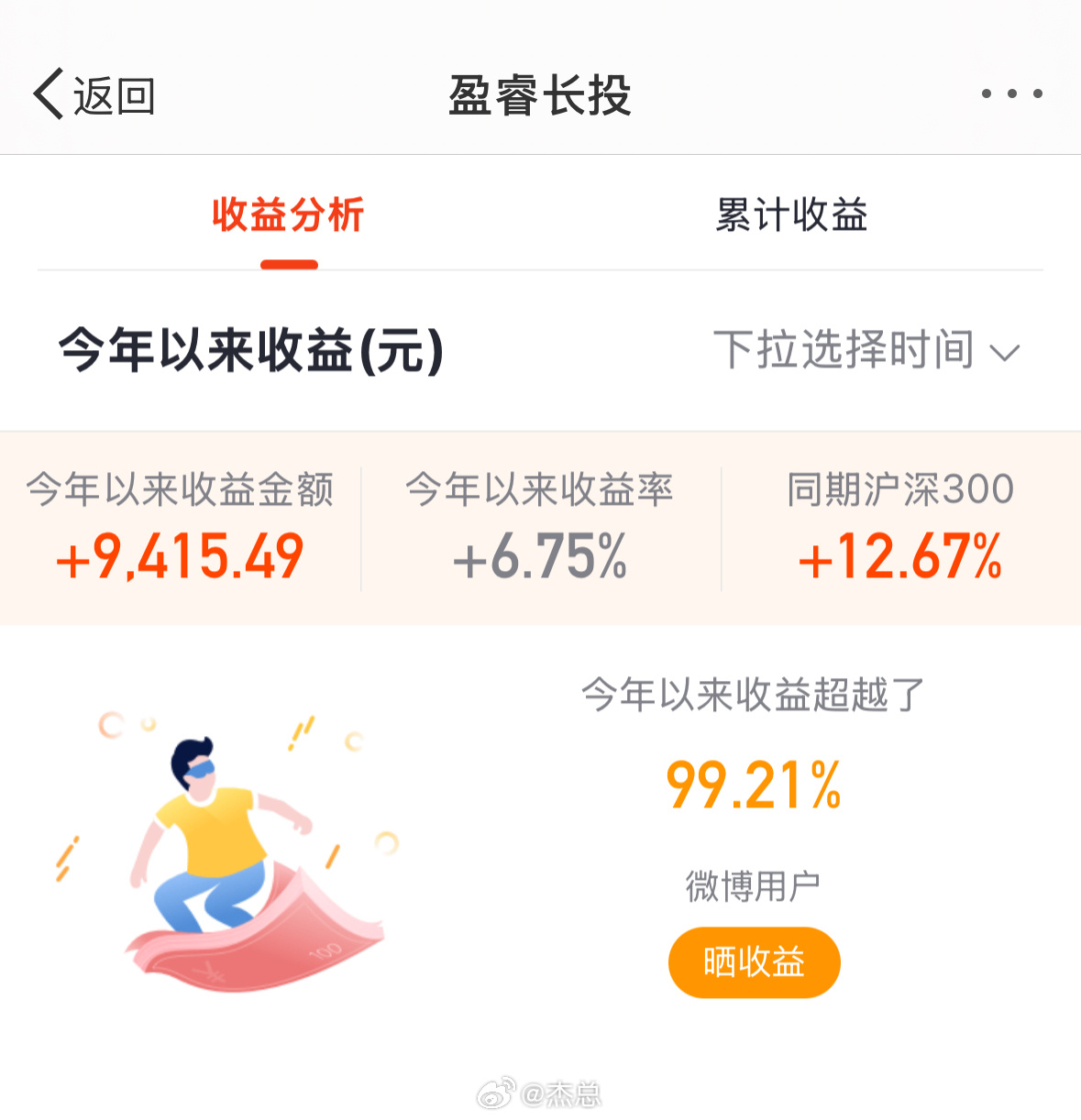Click the Weibo logo in the watermark

pos(496,1094)
